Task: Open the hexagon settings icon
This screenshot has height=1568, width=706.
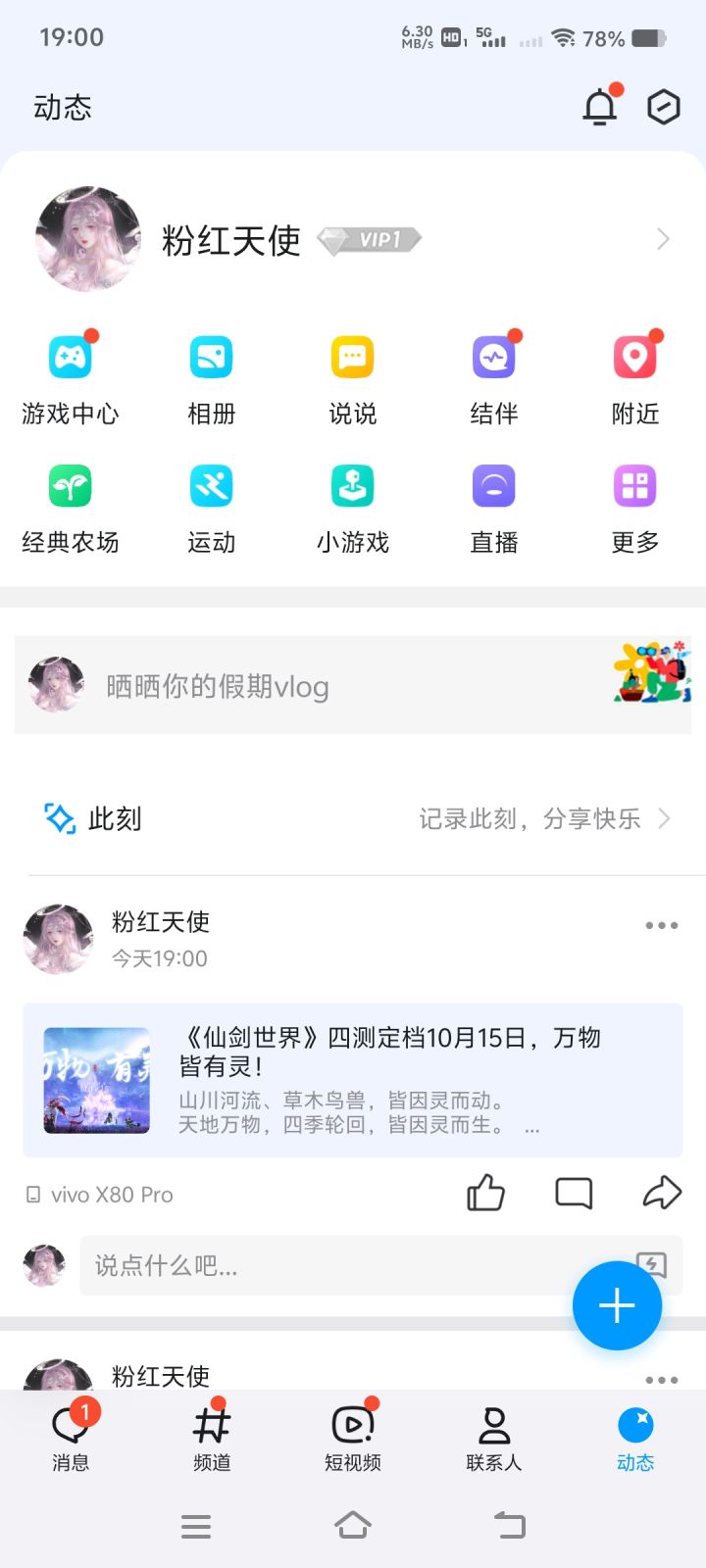Action: click(x=664, y=107)
